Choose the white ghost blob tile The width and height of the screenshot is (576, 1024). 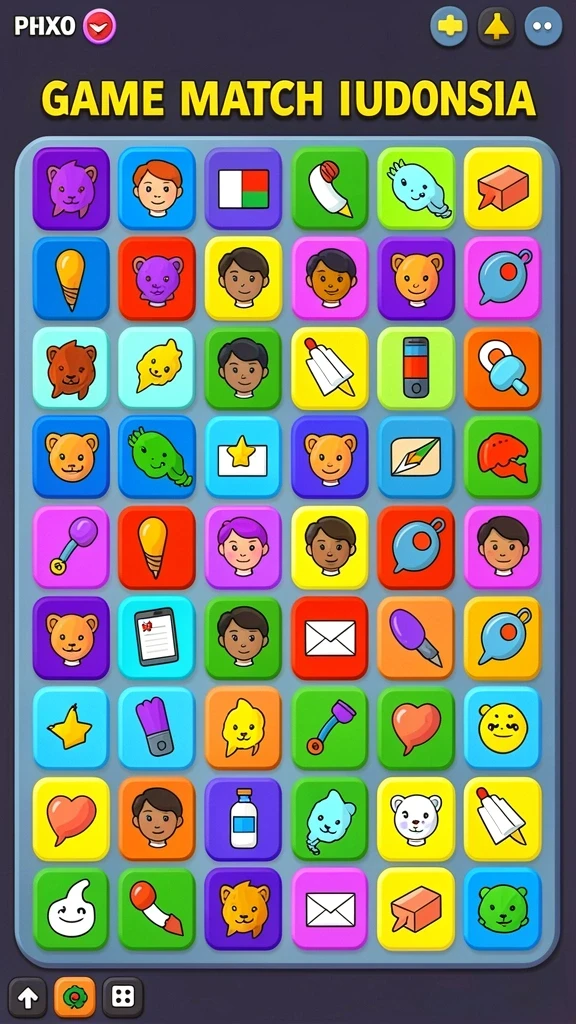pos(71,908)
